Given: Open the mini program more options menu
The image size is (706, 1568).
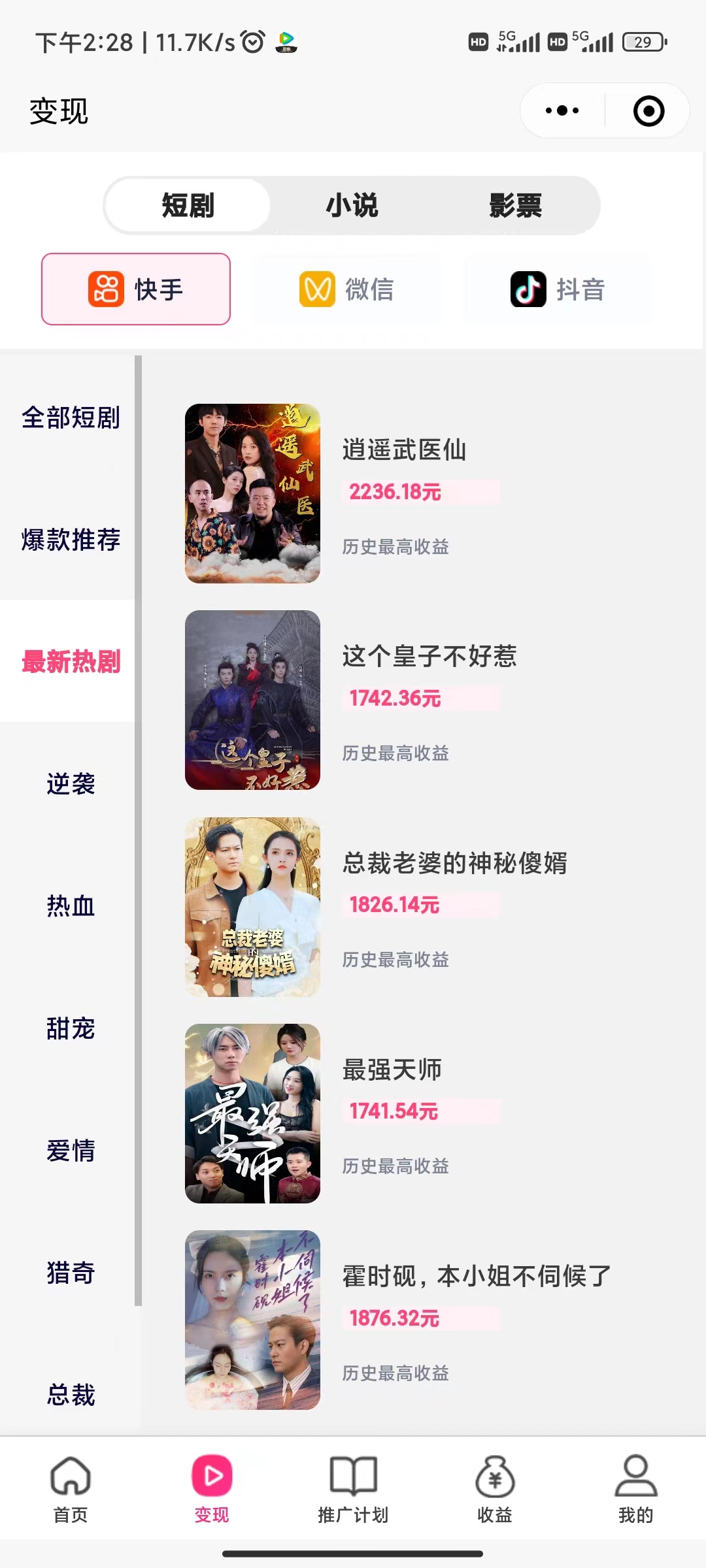Looking at the screenshot, I should point(562,110).
